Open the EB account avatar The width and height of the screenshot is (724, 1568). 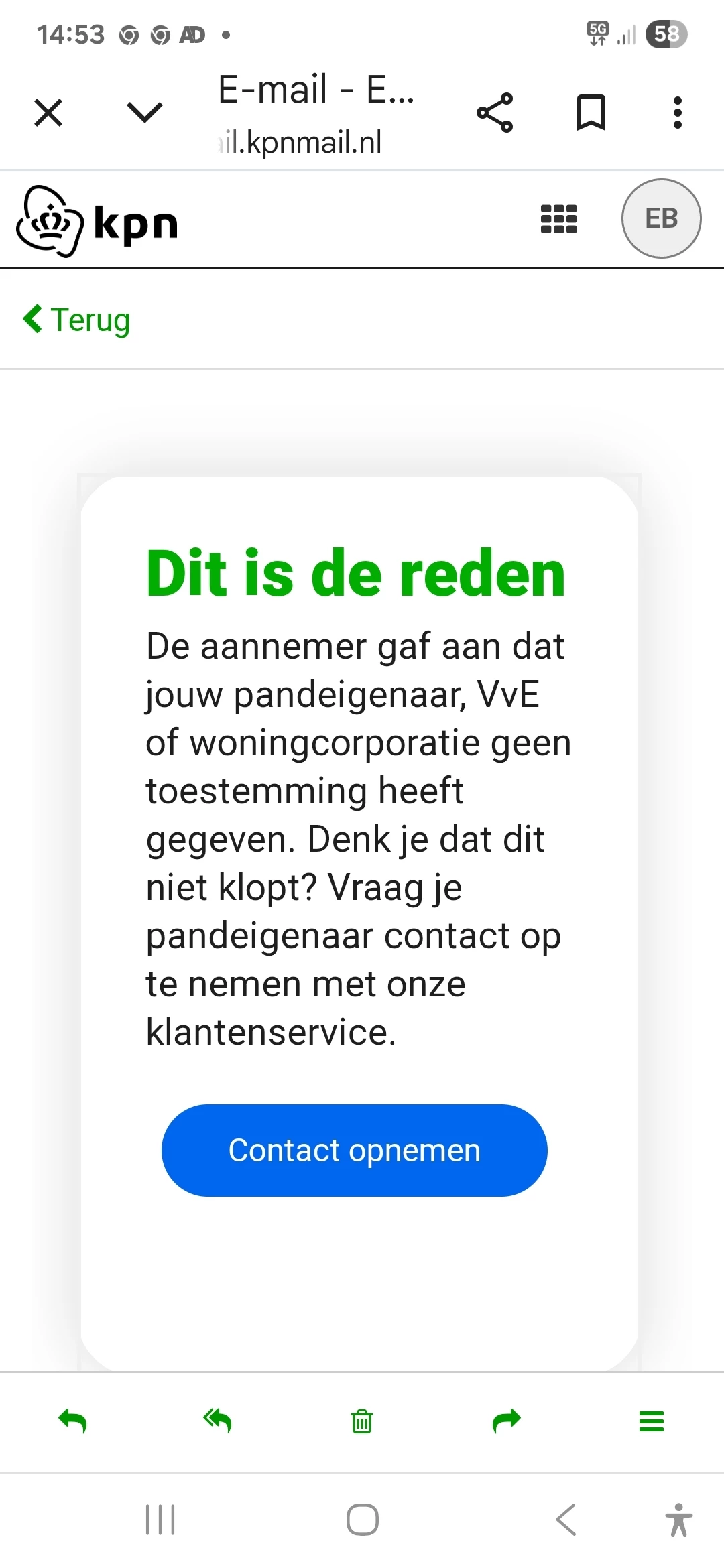(661, 218)
